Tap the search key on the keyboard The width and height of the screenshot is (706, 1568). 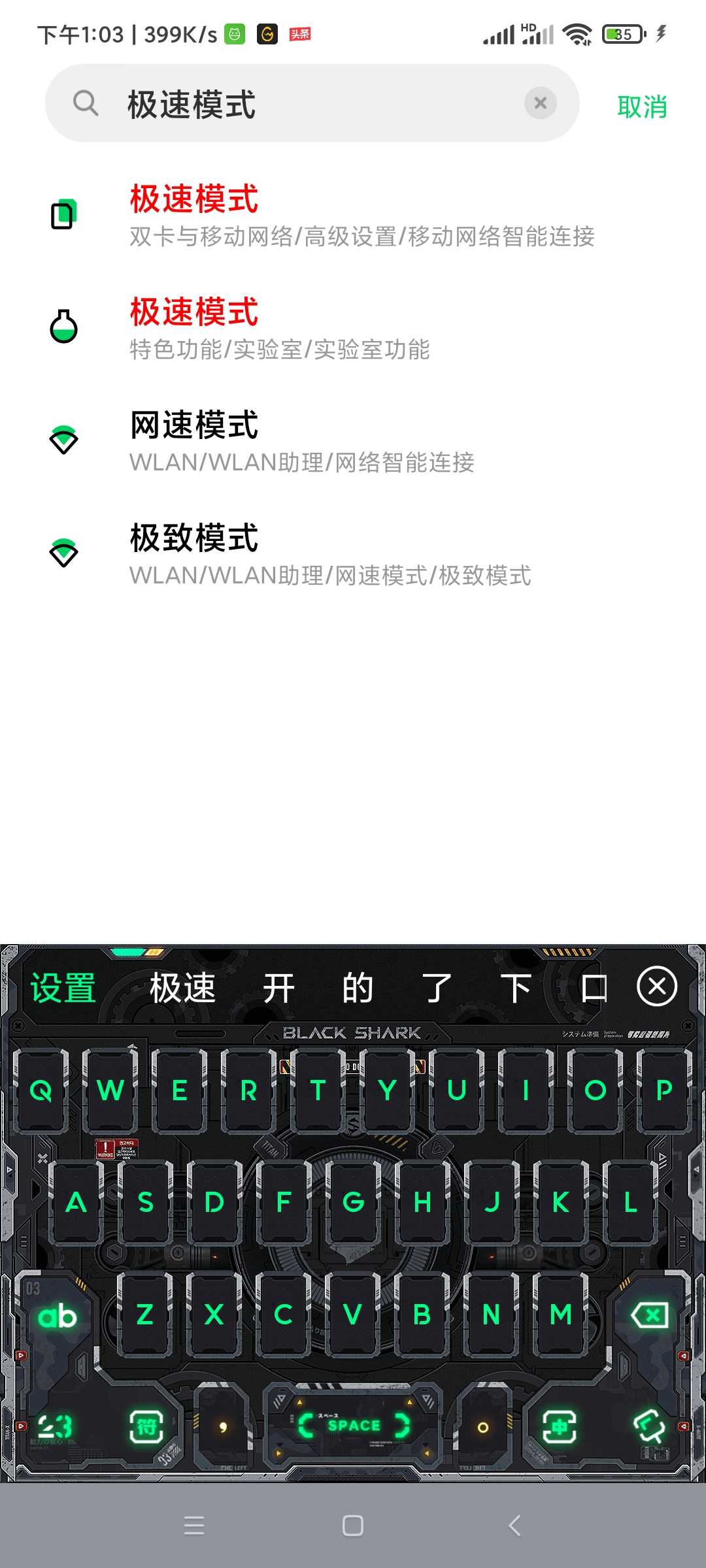648,1426
